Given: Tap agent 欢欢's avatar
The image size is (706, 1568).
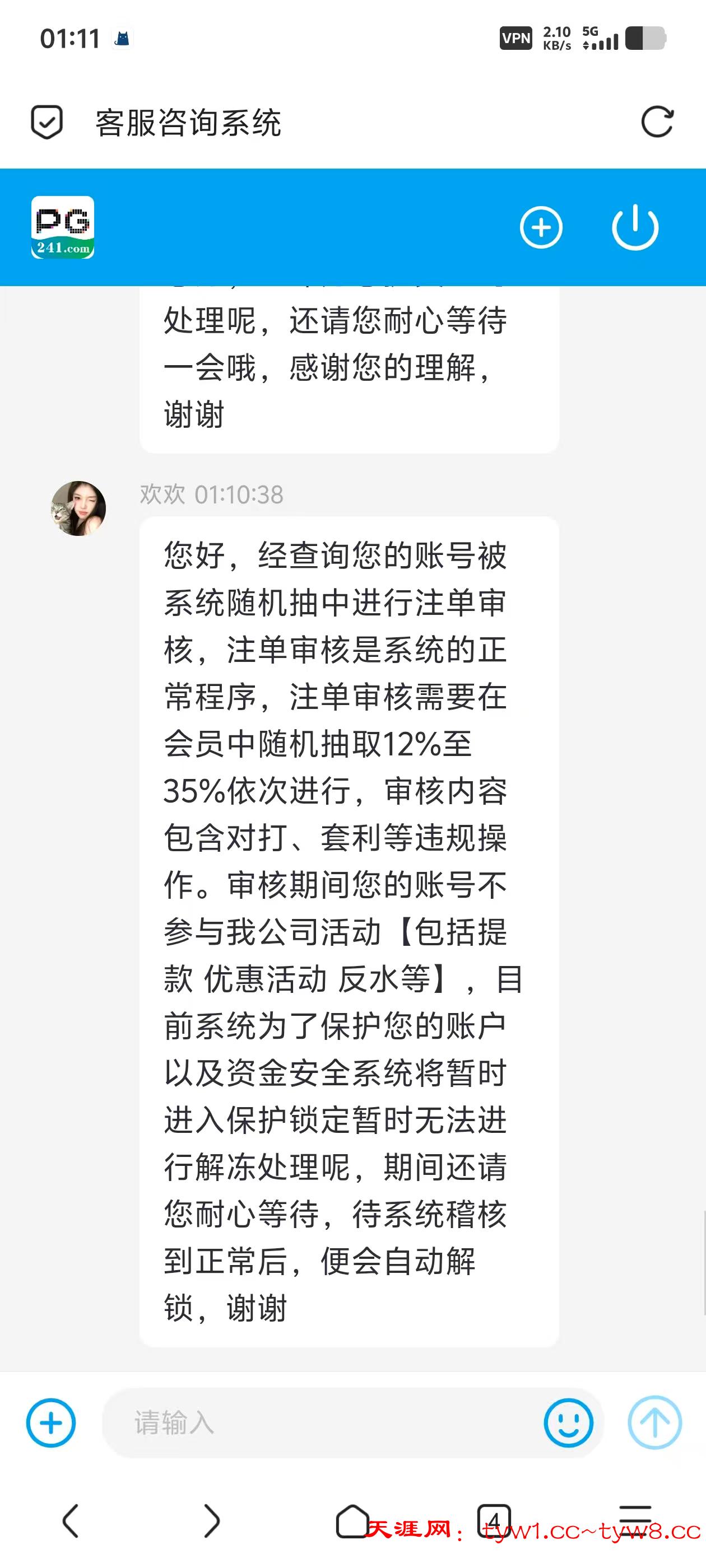Looking at the screenshot, I should point(78,508).
